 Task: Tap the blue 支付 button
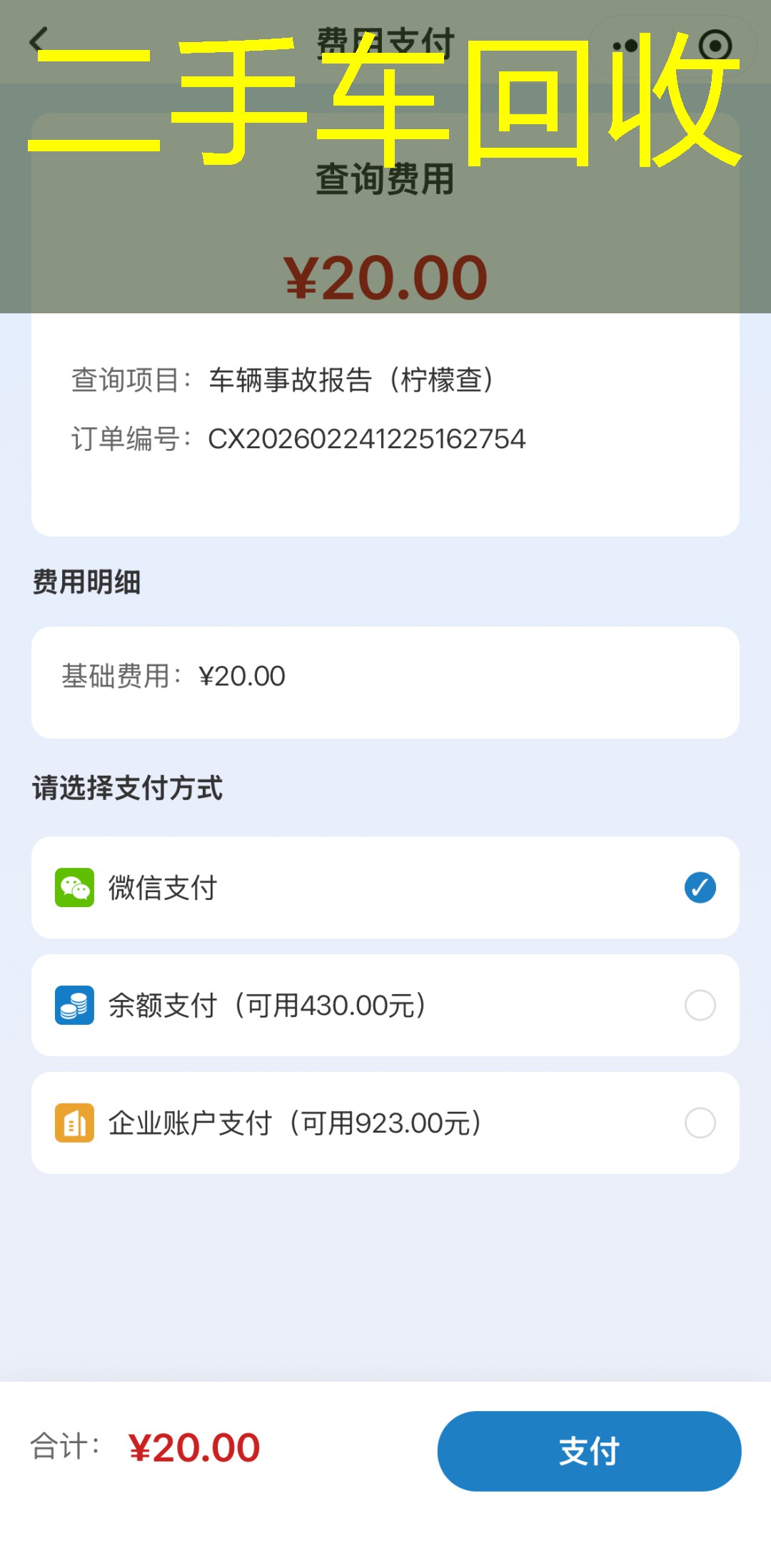589,1451
